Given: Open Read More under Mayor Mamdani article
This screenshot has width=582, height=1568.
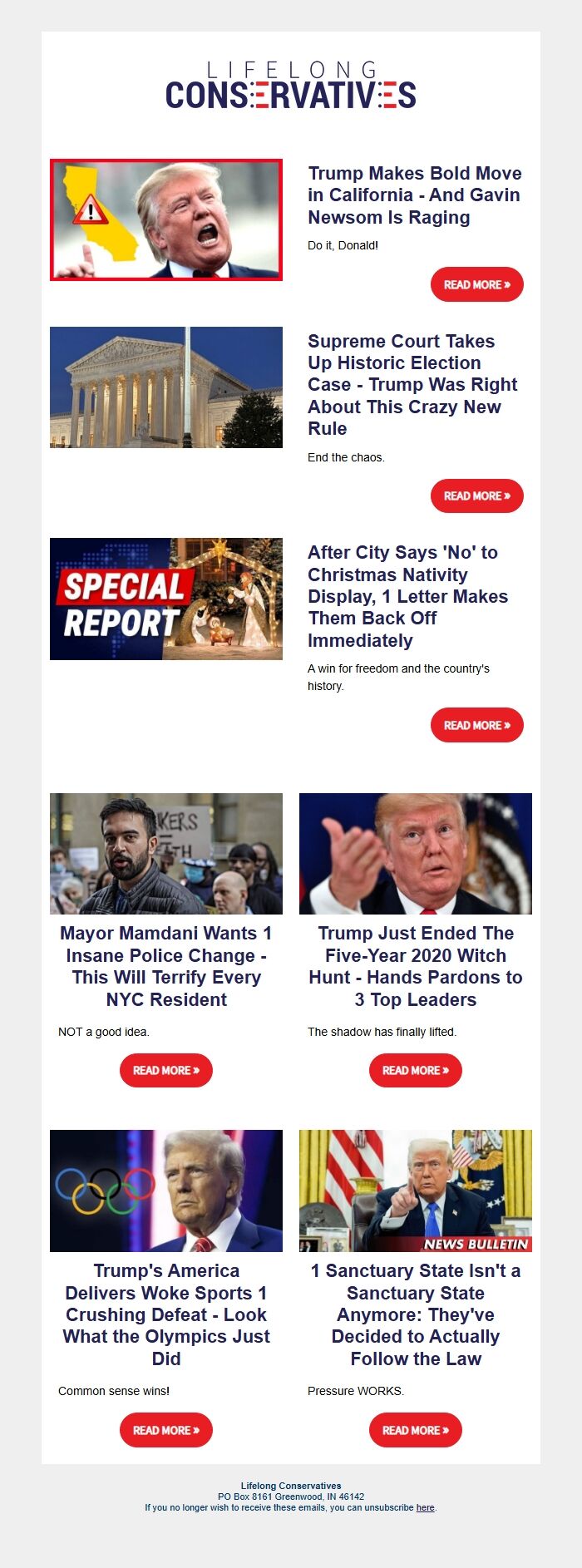Looking at the screenshot, I should click(166, 1070).
